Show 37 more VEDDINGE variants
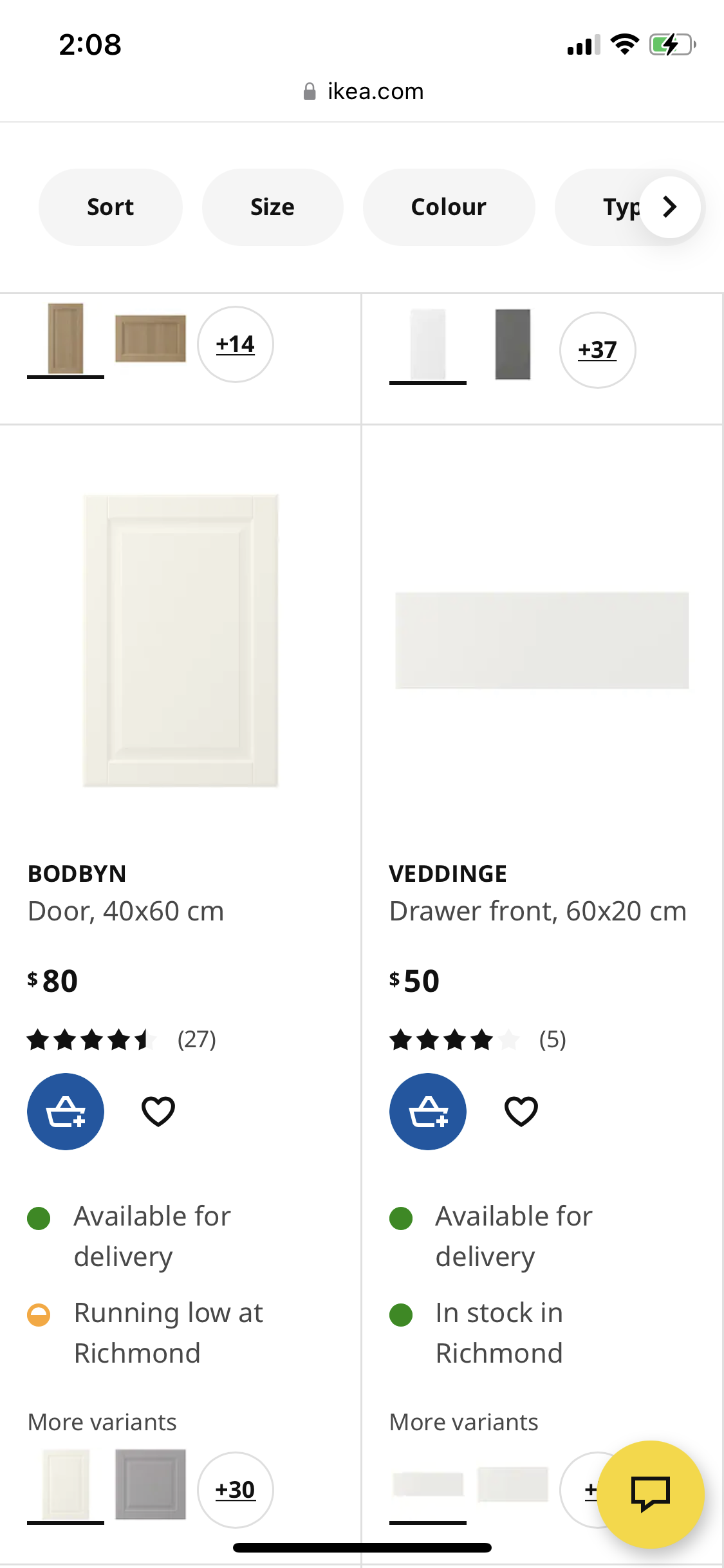 [597, 350]
